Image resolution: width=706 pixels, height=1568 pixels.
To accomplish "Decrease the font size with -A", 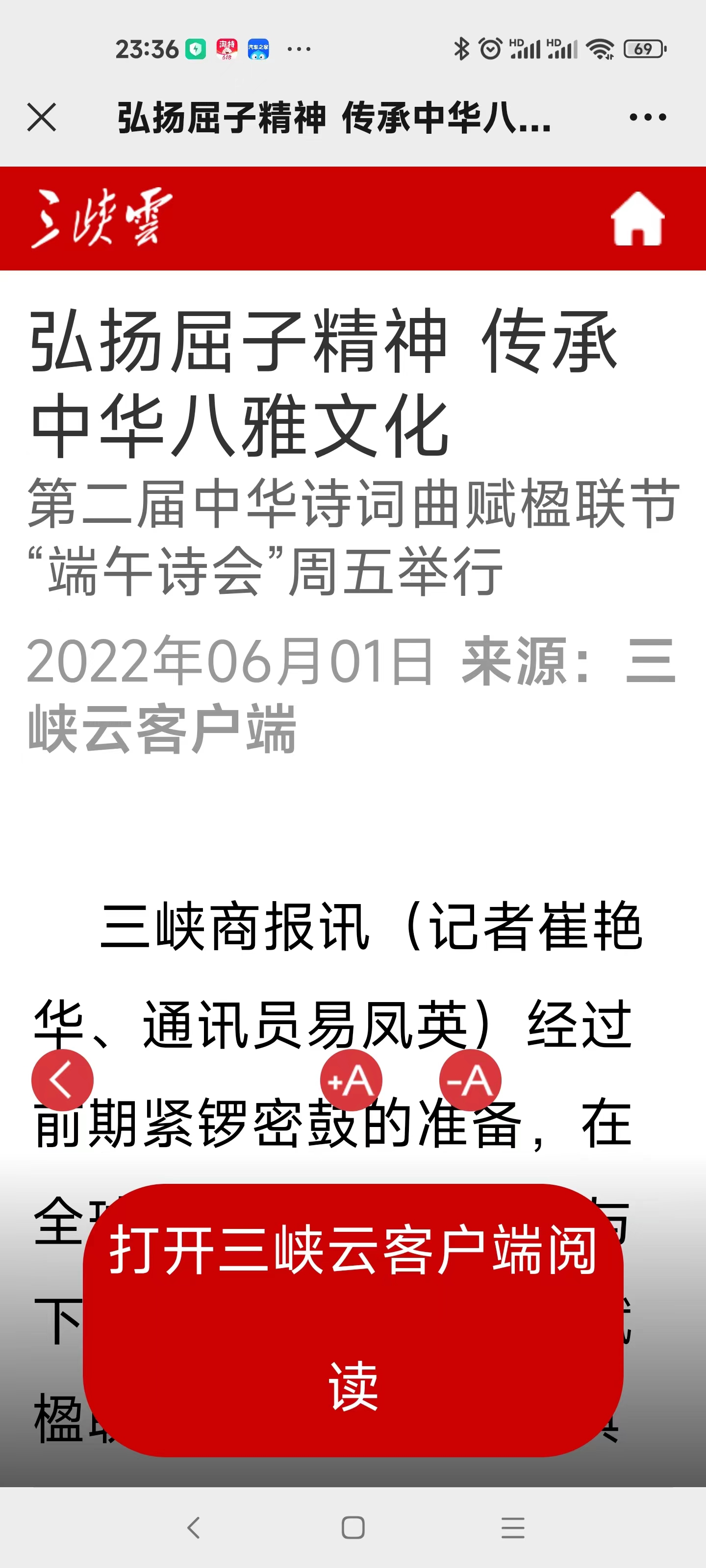I will point(470,1080).
